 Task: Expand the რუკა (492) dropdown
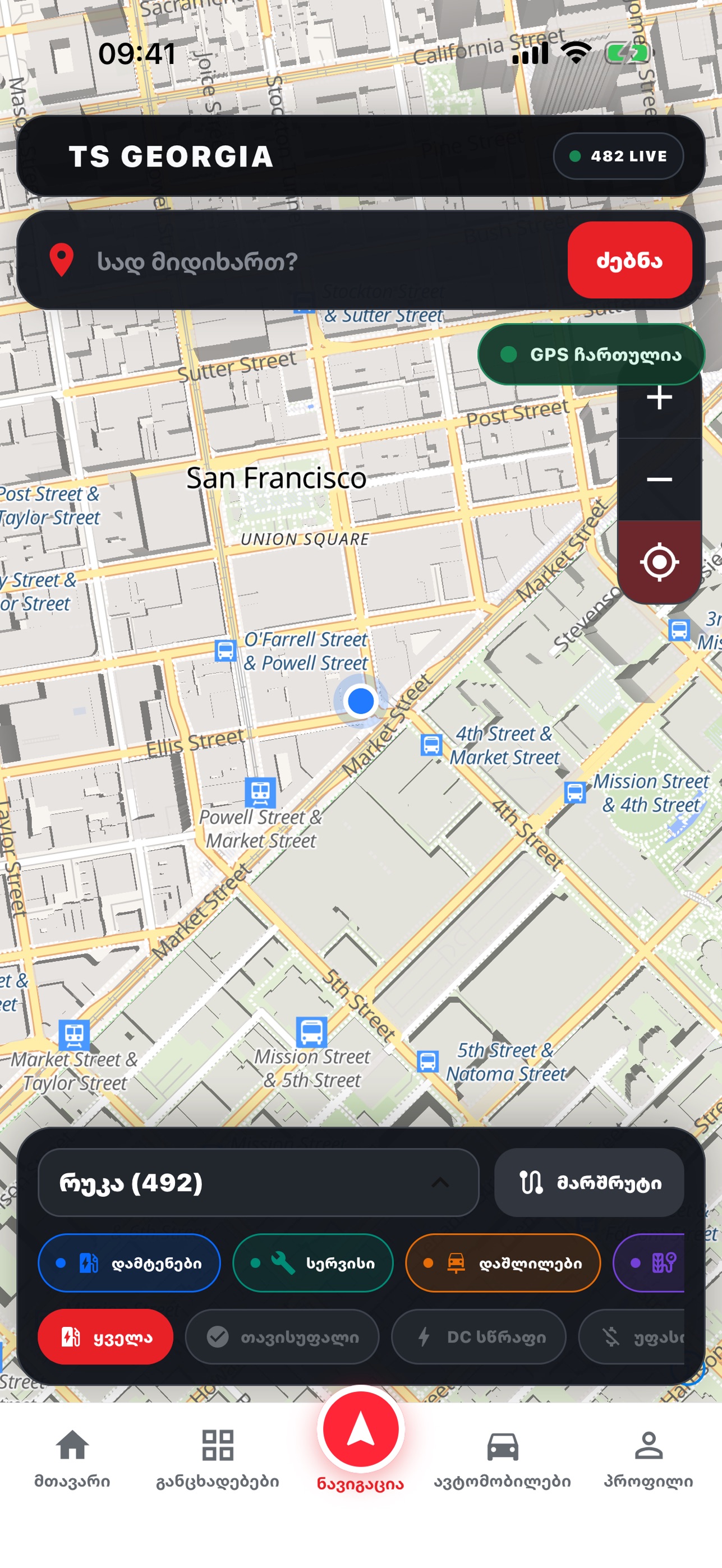[258, 1182]
